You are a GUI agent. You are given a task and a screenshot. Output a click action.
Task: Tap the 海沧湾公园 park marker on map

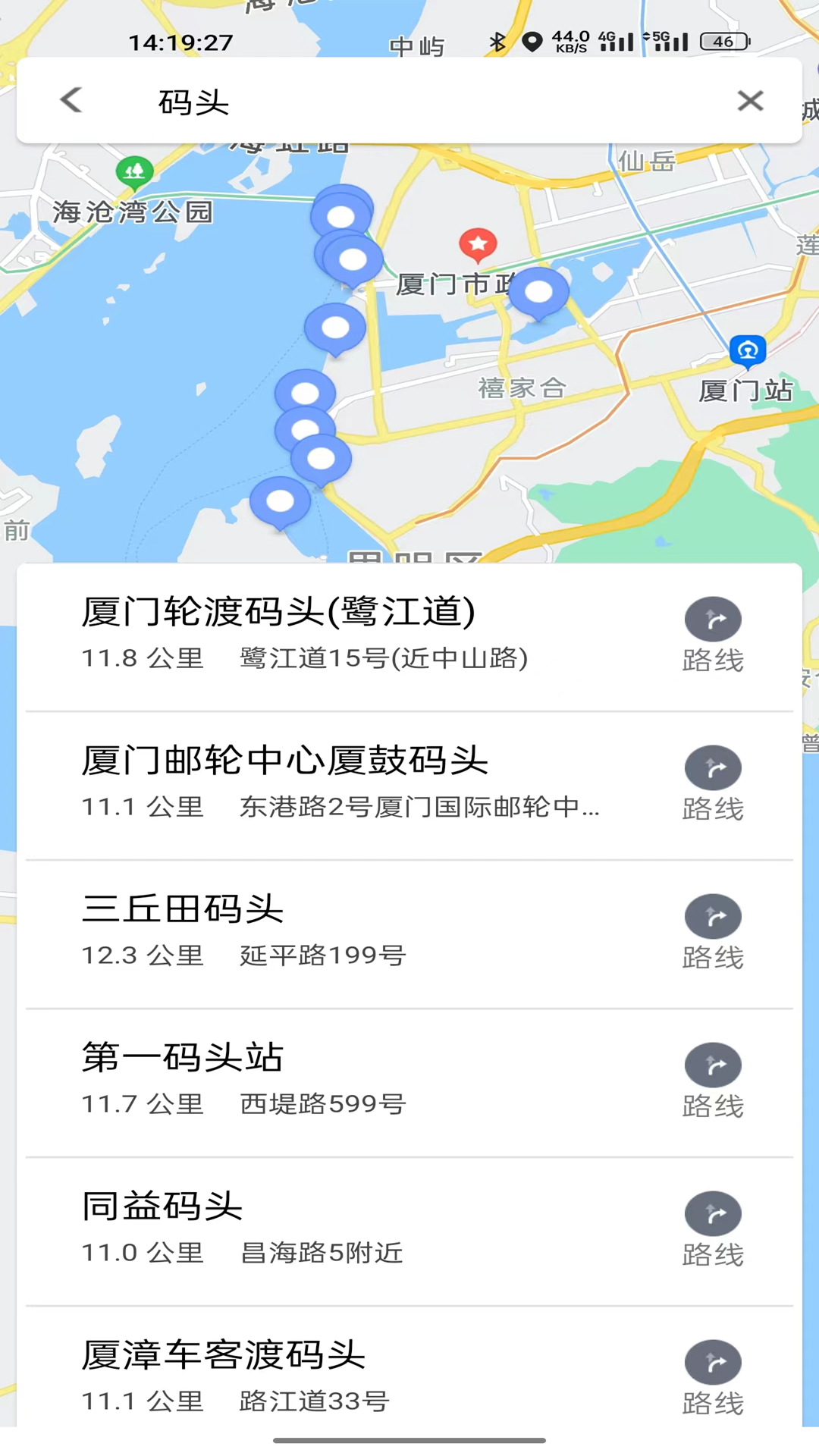point(134,171)
